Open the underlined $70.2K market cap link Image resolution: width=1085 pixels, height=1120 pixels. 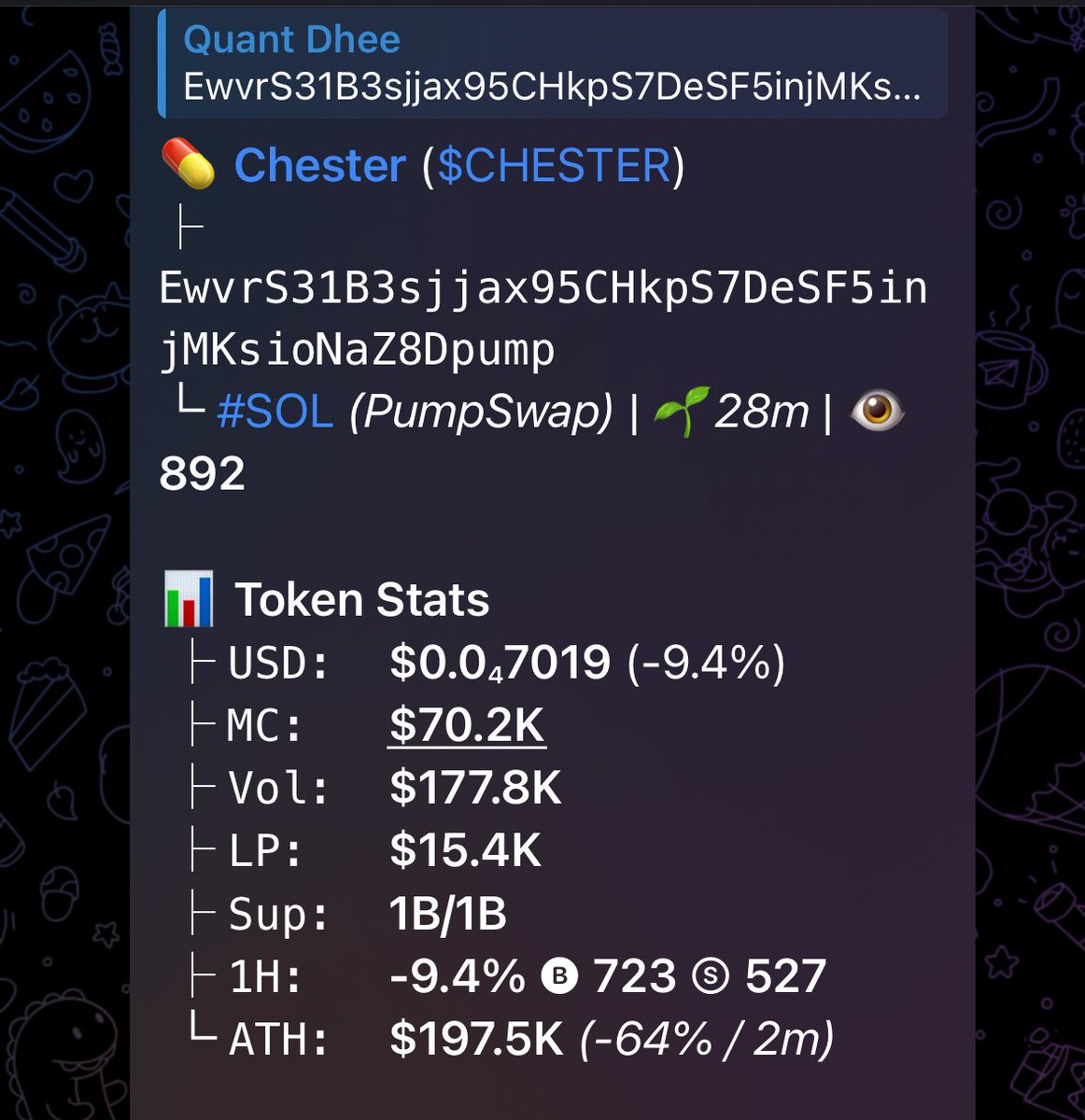pos(466,725)
